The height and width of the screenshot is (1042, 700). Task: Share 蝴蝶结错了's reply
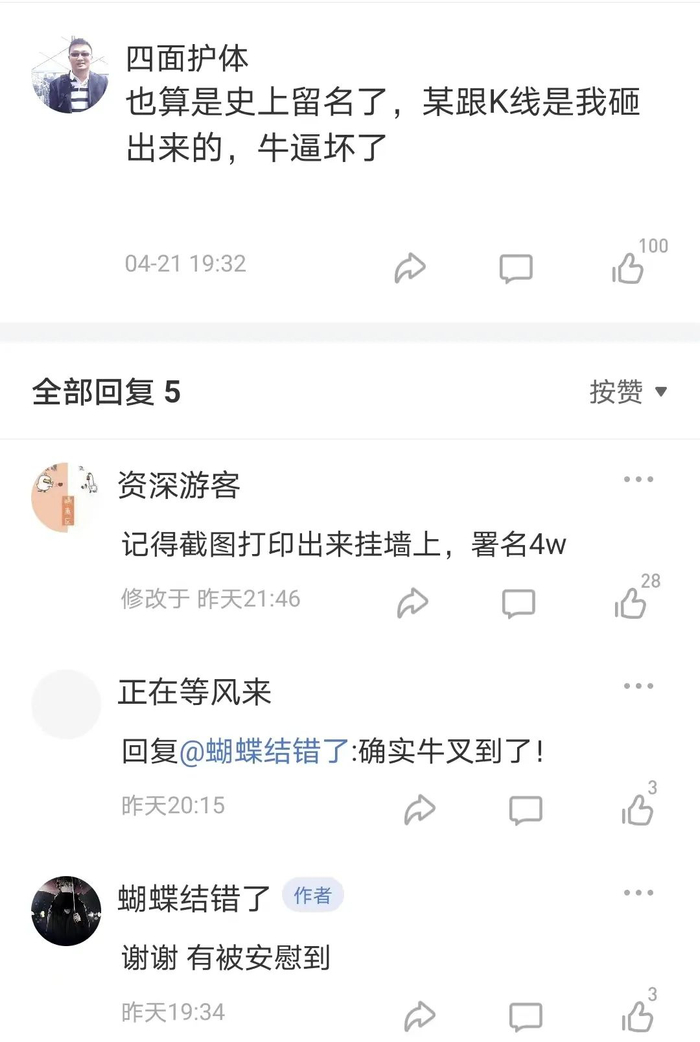[419, 1017]
